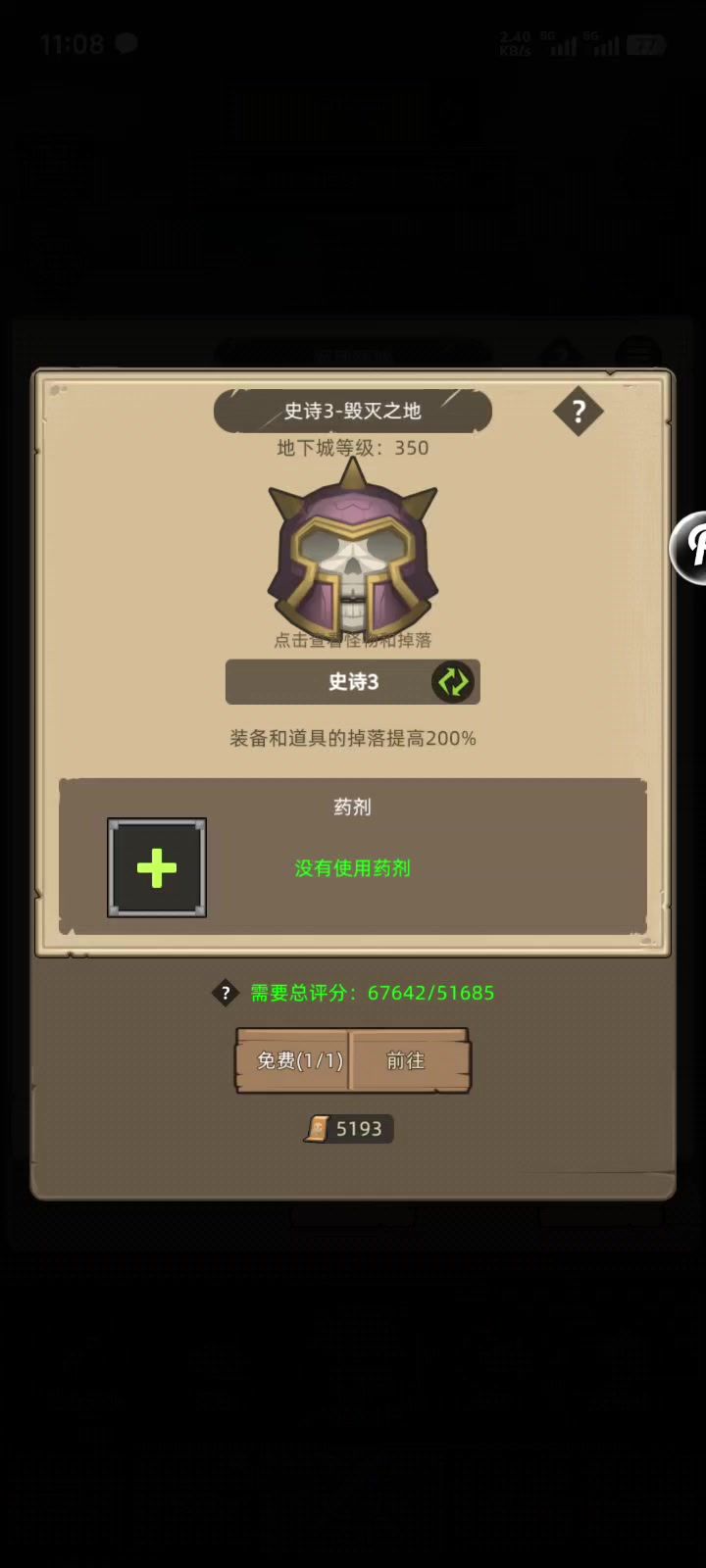This screenshot has height=1568, width=706.
Task: Open the help question mark in the dungeon panel
Action: pos(578,412)
